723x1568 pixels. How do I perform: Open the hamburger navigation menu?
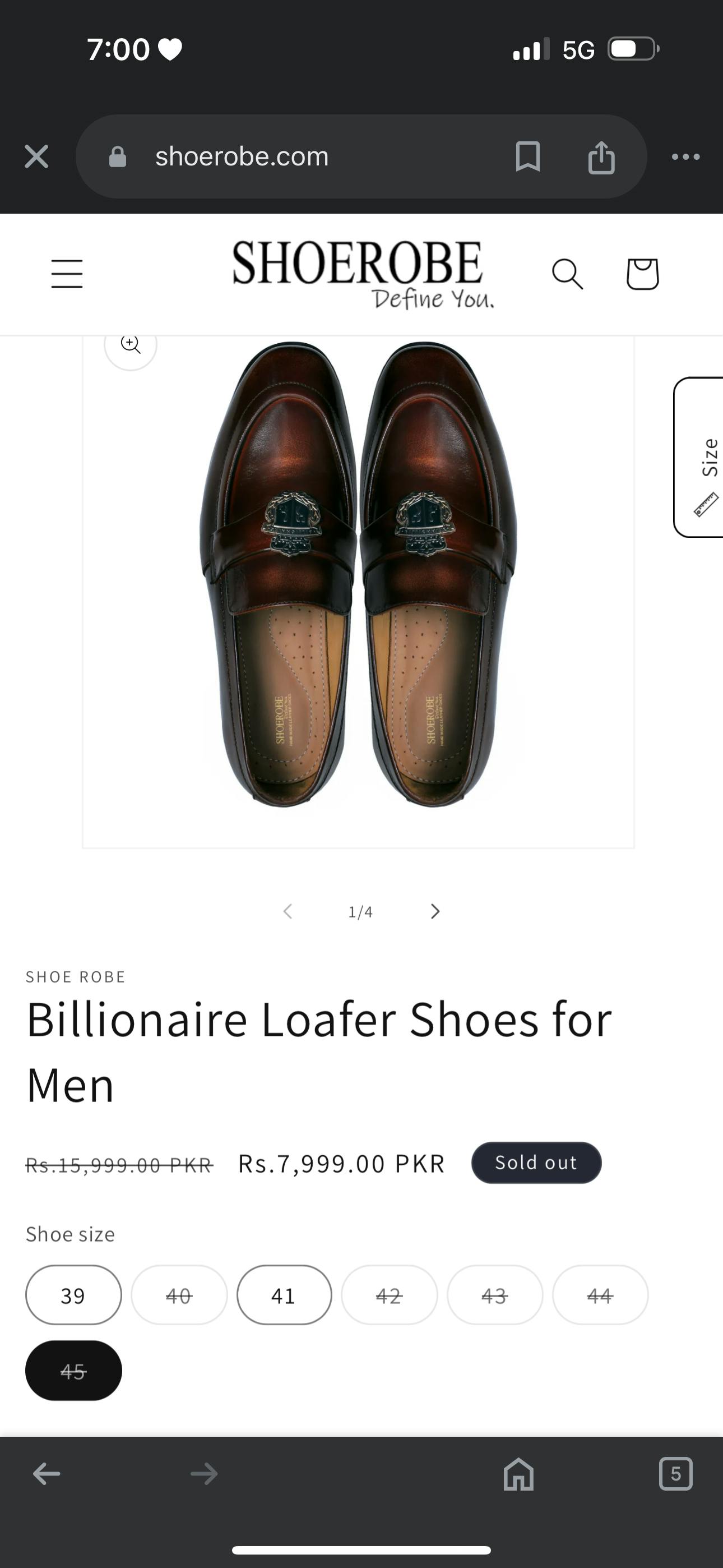click(x=67, y=273)
